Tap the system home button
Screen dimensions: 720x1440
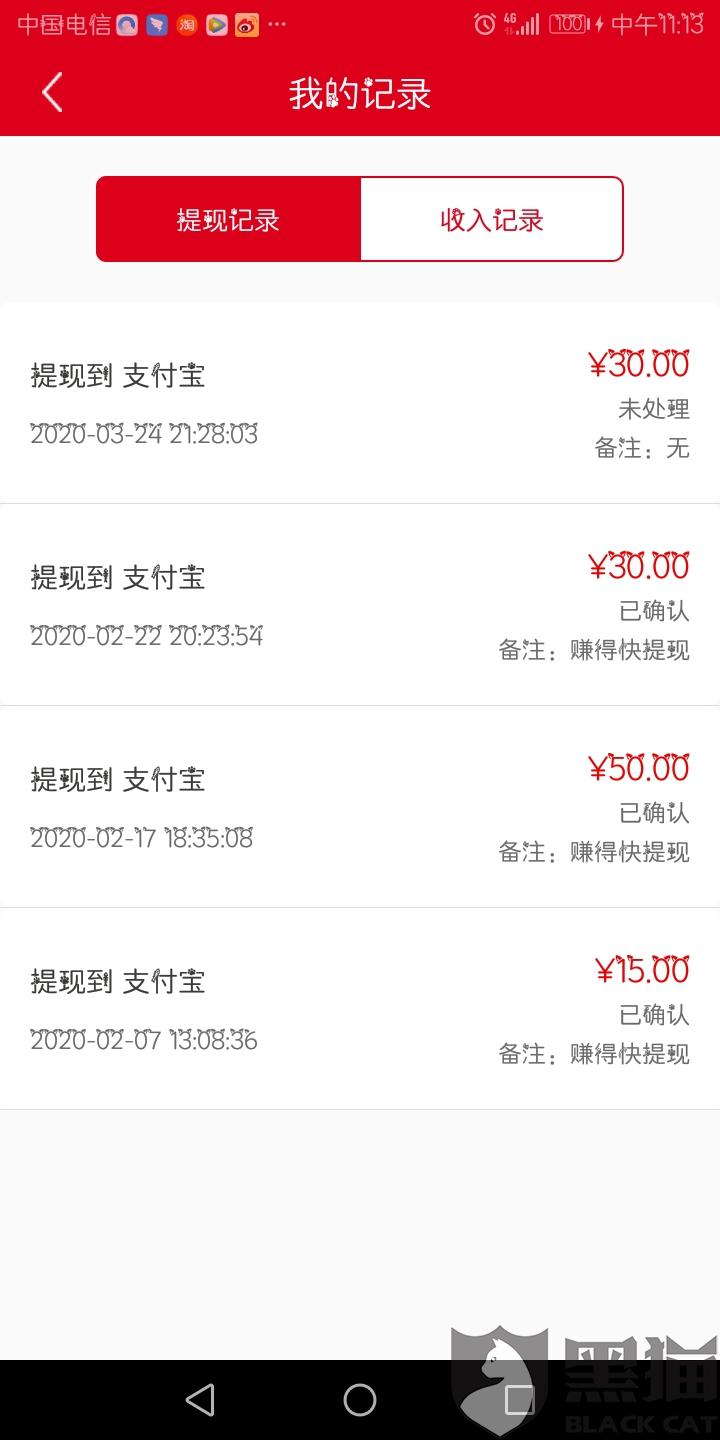[360, 1400]
